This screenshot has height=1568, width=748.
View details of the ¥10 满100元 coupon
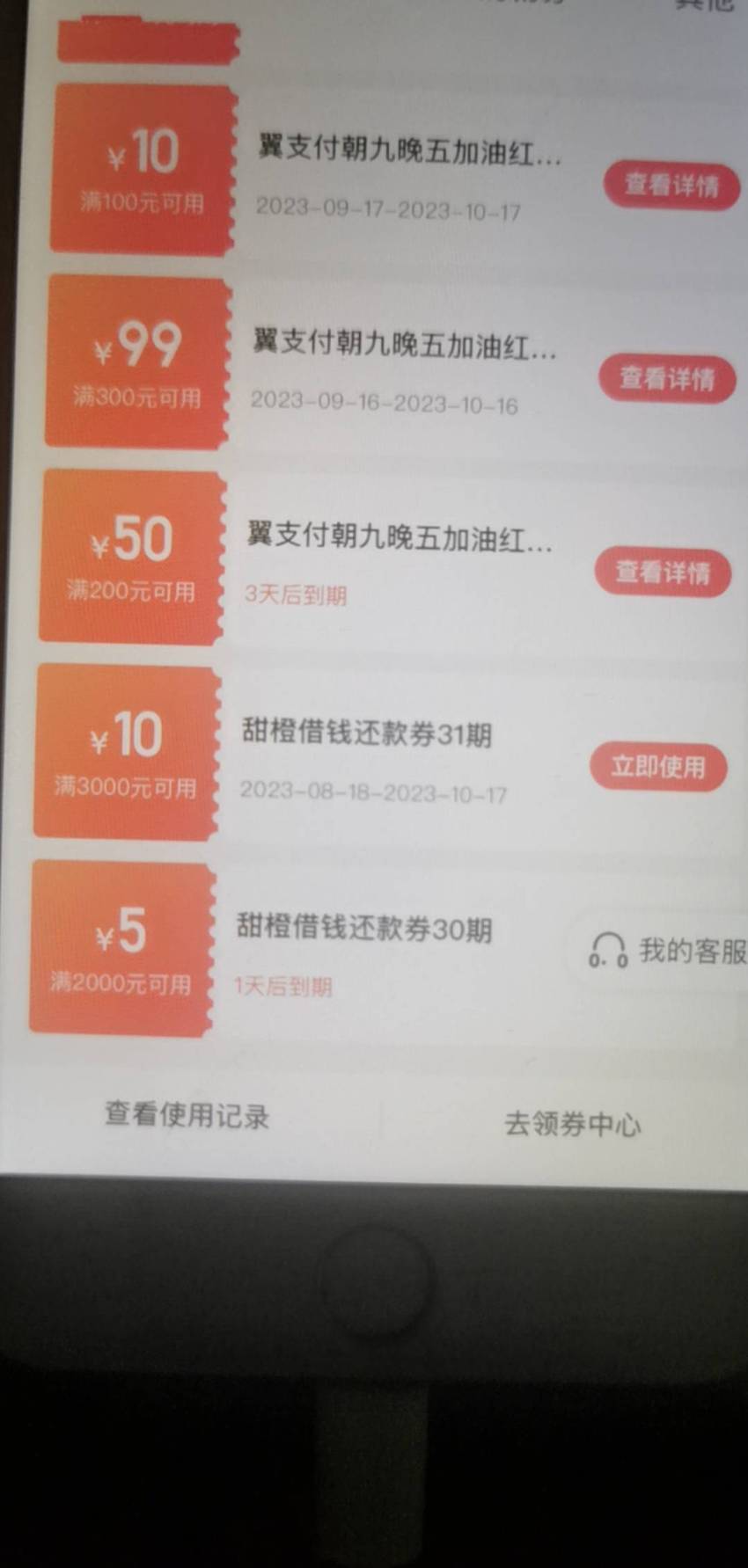[671, 186]
